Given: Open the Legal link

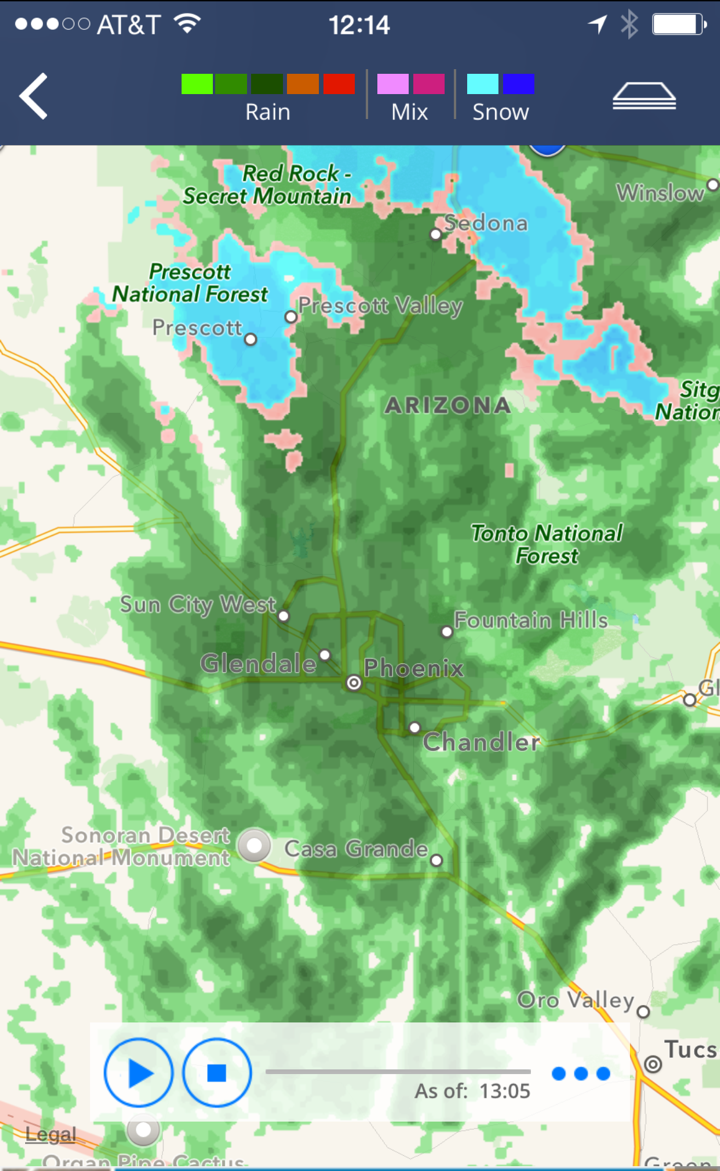Looking at the screenshot, I should (x=50, y=1134).
